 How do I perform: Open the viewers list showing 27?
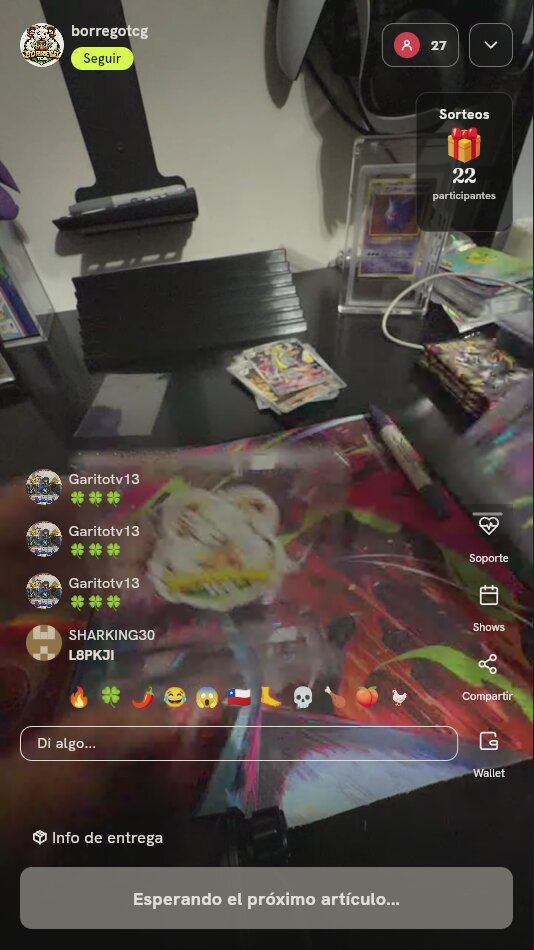point(420,45)
